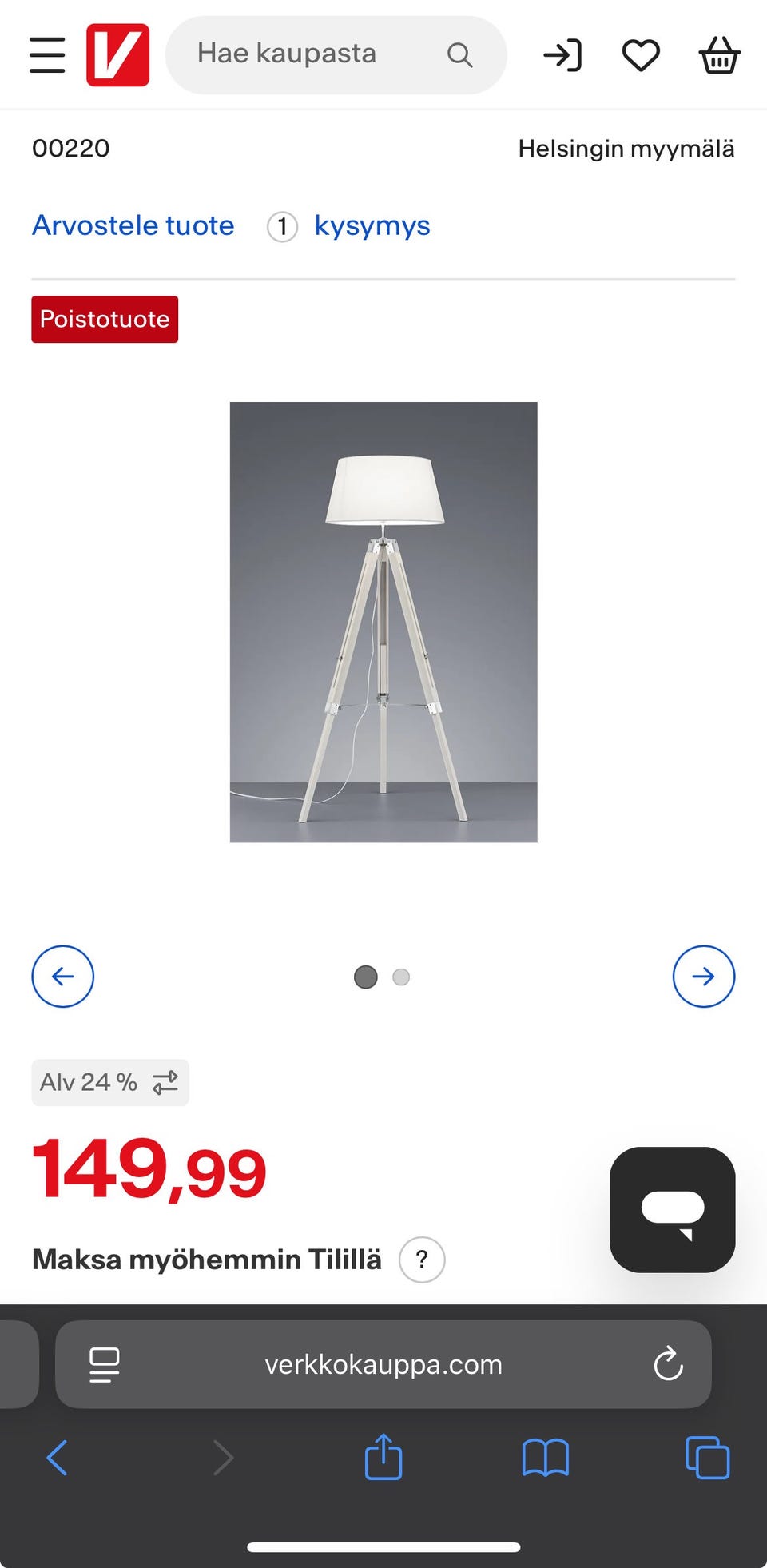This screenshot has height=1568, width=767.
Task: Open the wishlist heart
Action: click(x=641, y=55)
